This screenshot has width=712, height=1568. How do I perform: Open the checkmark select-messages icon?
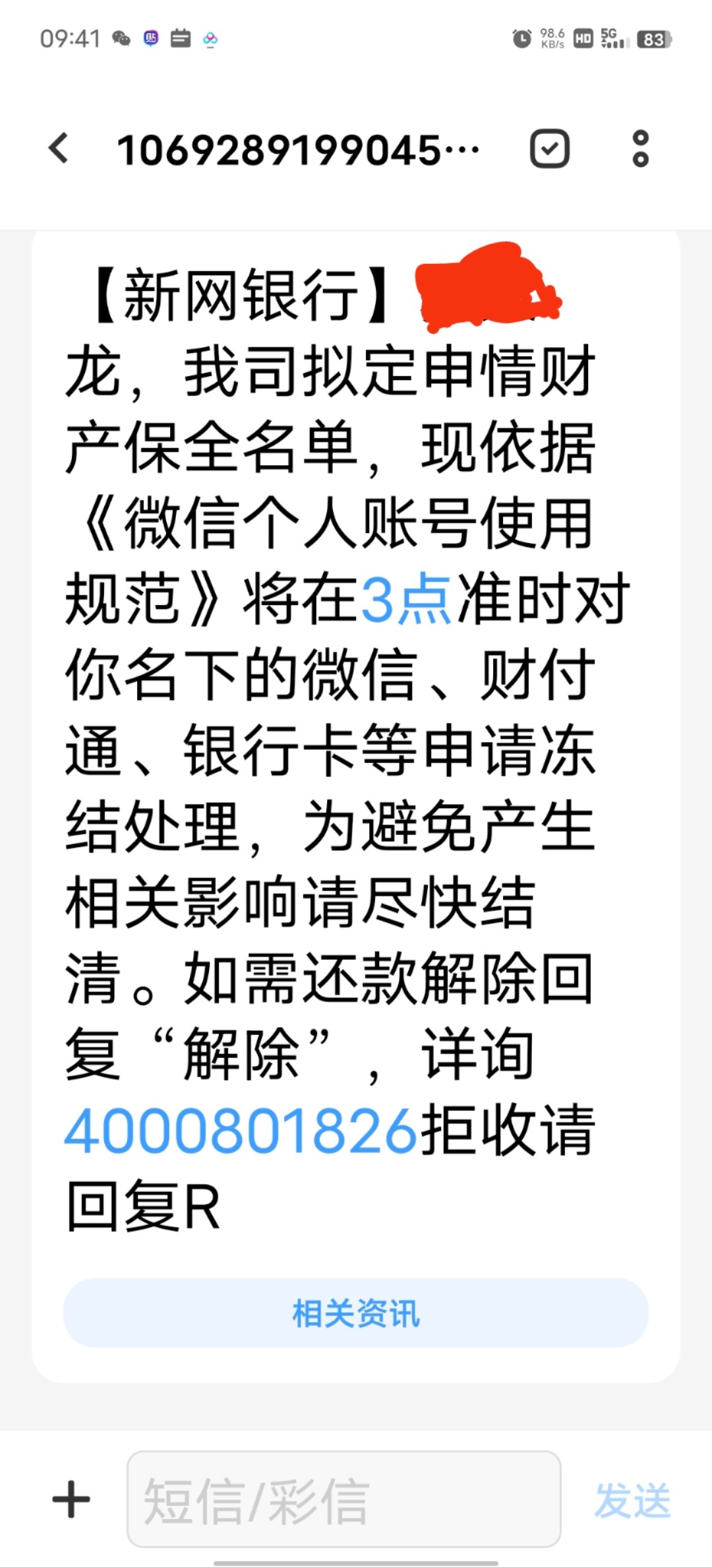point(549,148)
